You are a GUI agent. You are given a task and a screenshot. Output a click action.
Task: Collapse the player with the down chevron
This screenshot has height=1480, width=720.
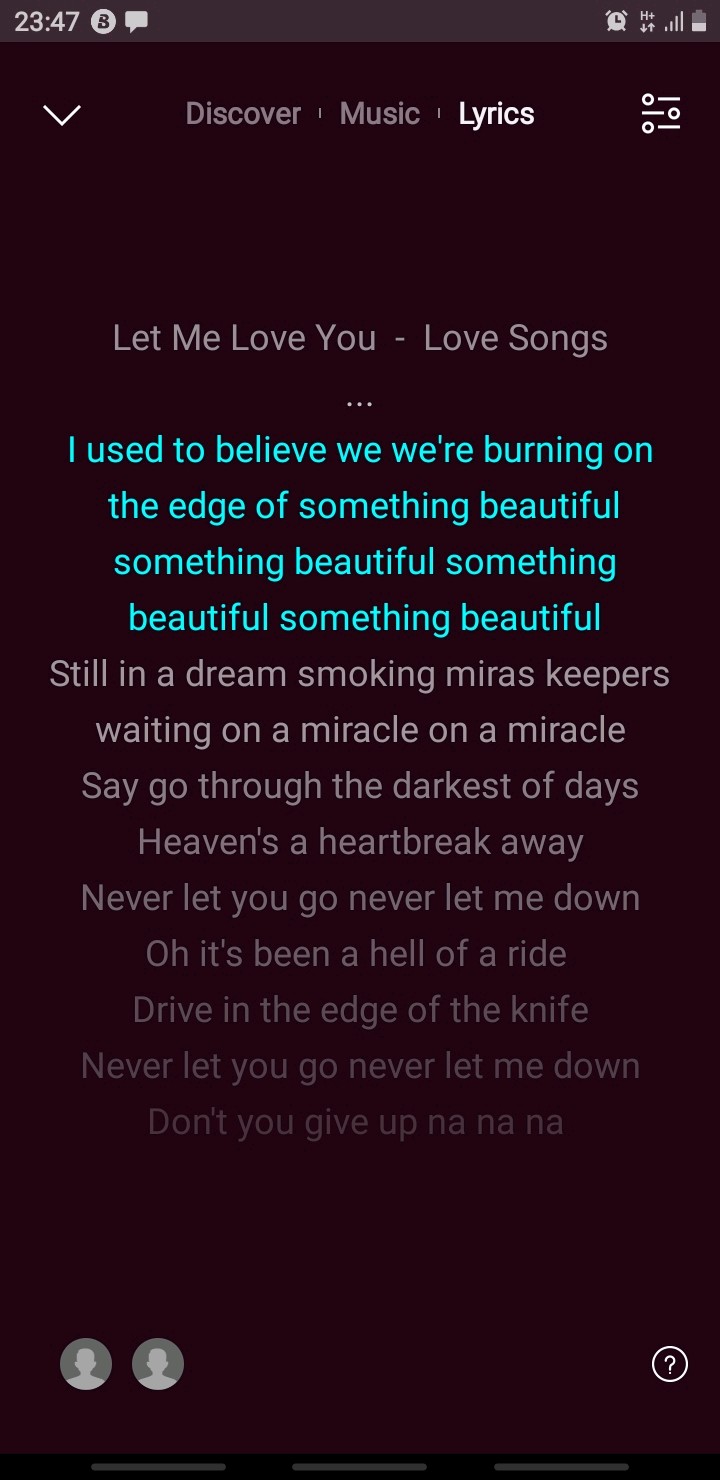point(62,115)
